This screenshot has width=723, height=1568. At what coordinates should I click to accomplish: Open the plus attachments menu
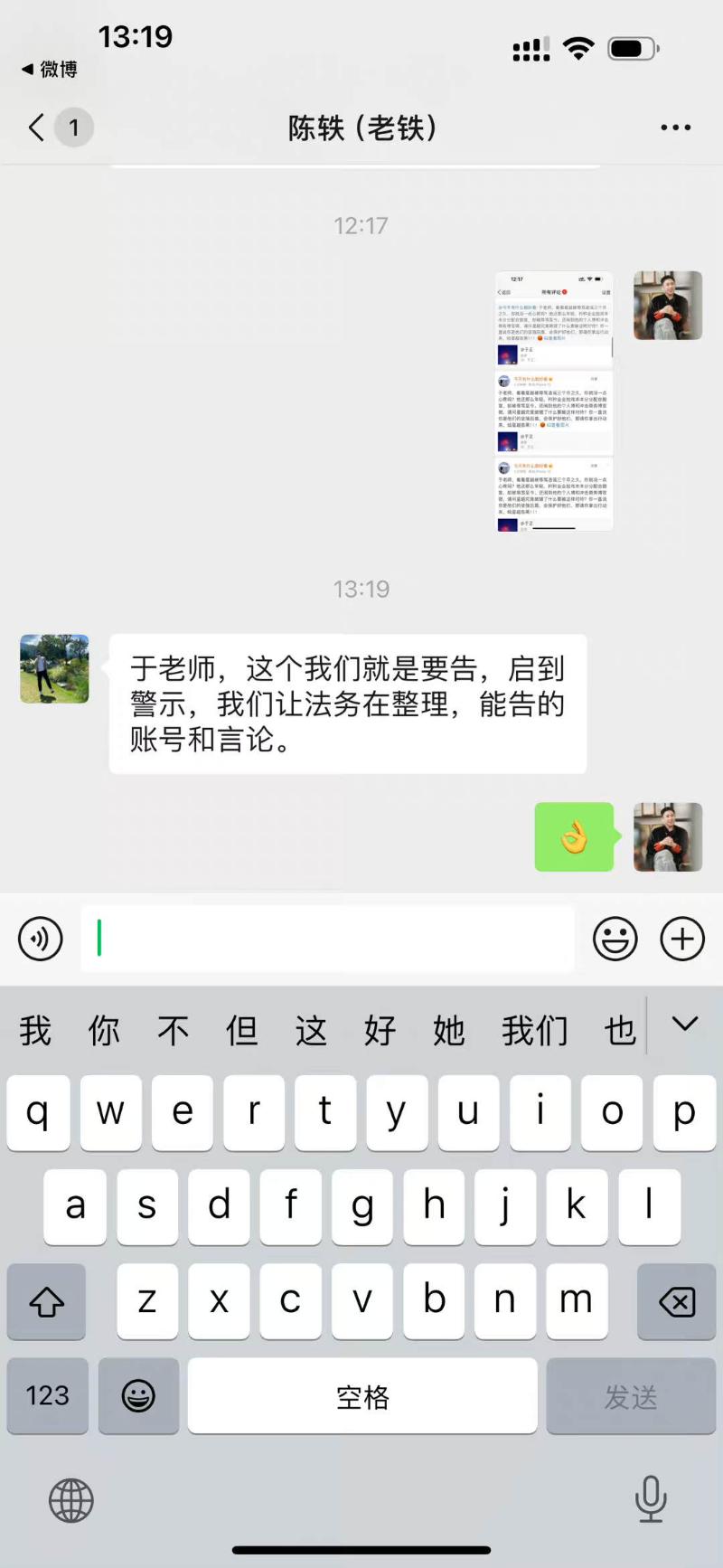[682, 939]
